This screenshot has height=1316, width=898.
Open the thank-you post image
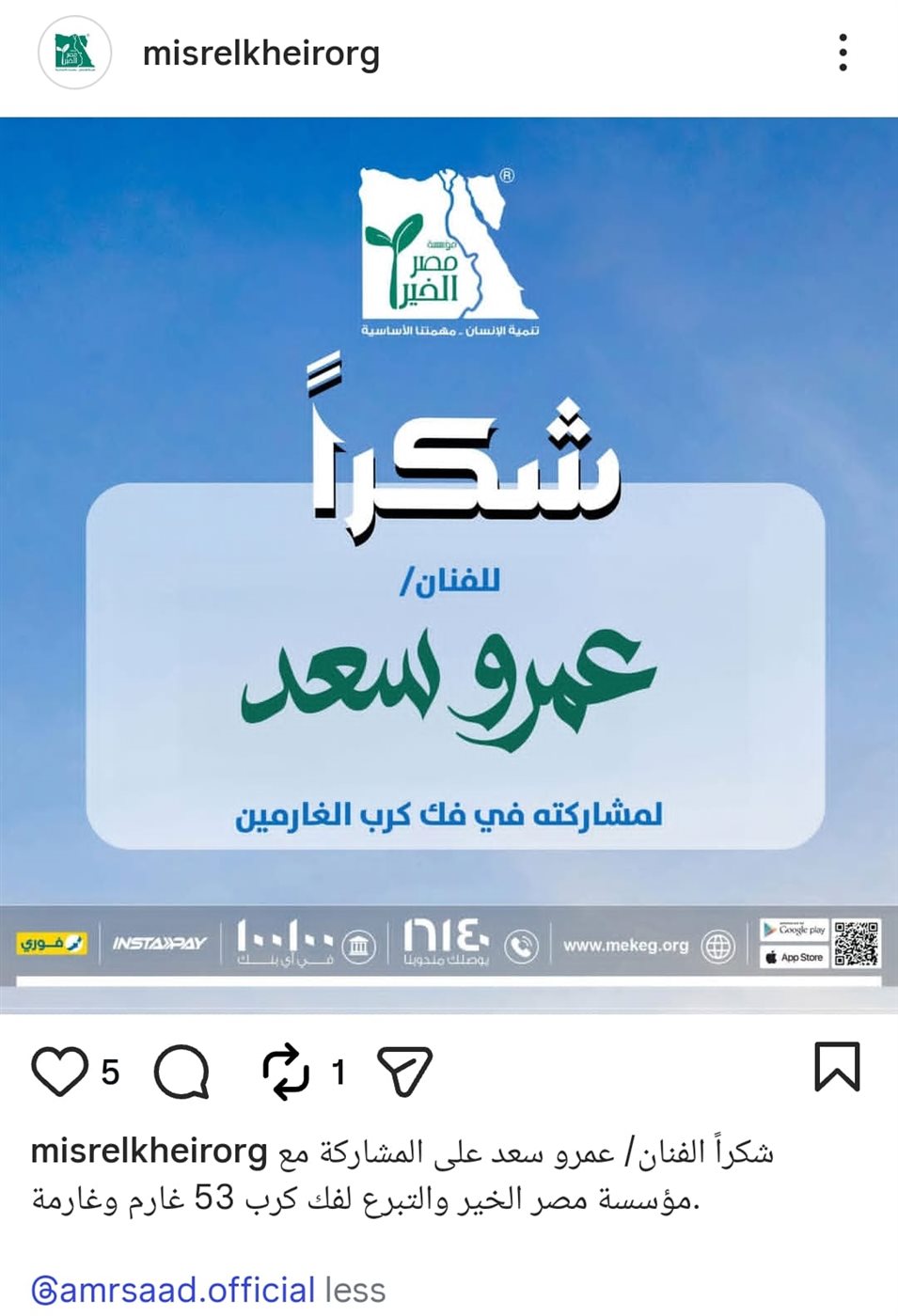[x=449, y=564]
